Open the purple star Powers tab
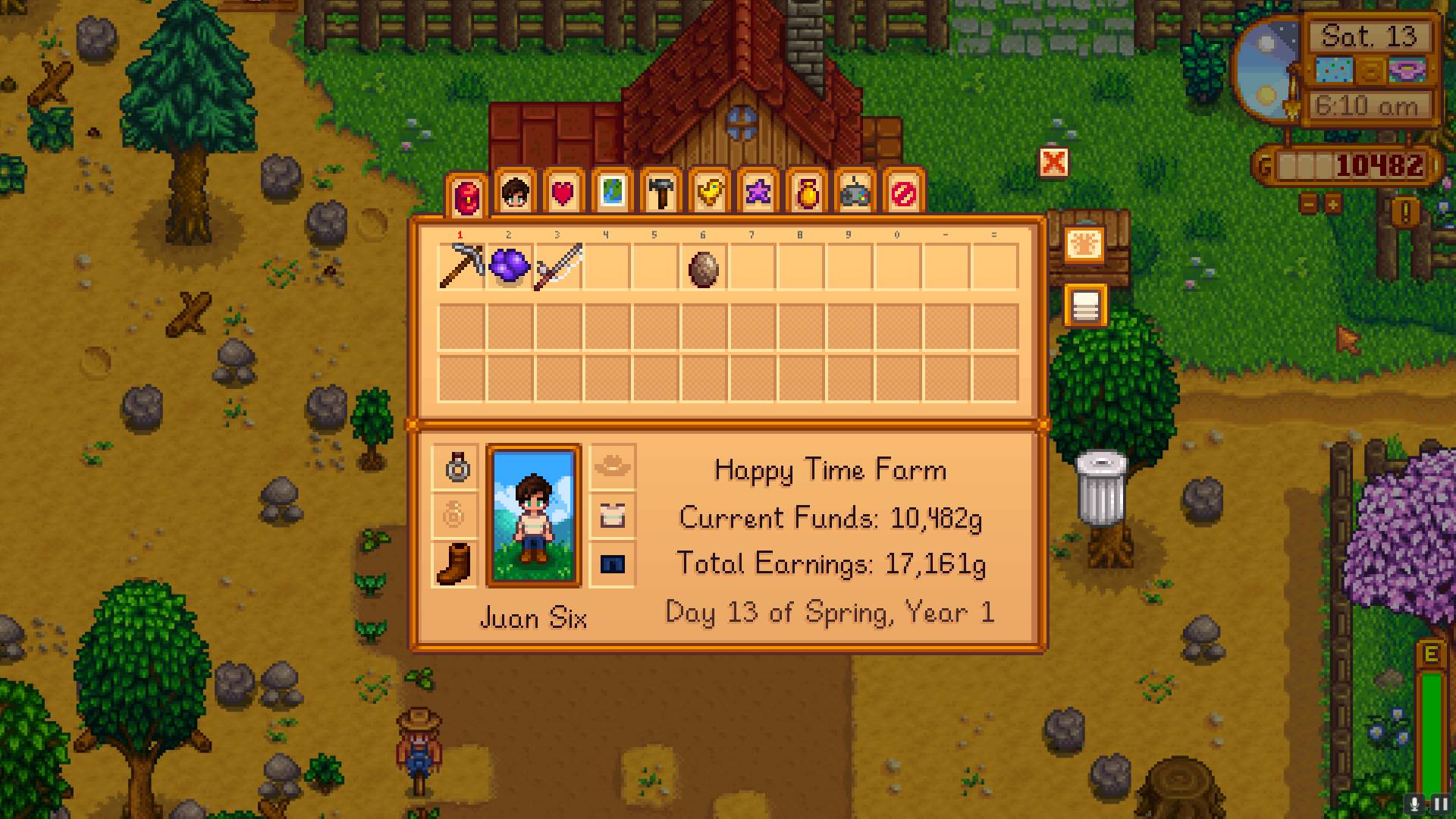 pyautogui.click(x=758, y=194)
